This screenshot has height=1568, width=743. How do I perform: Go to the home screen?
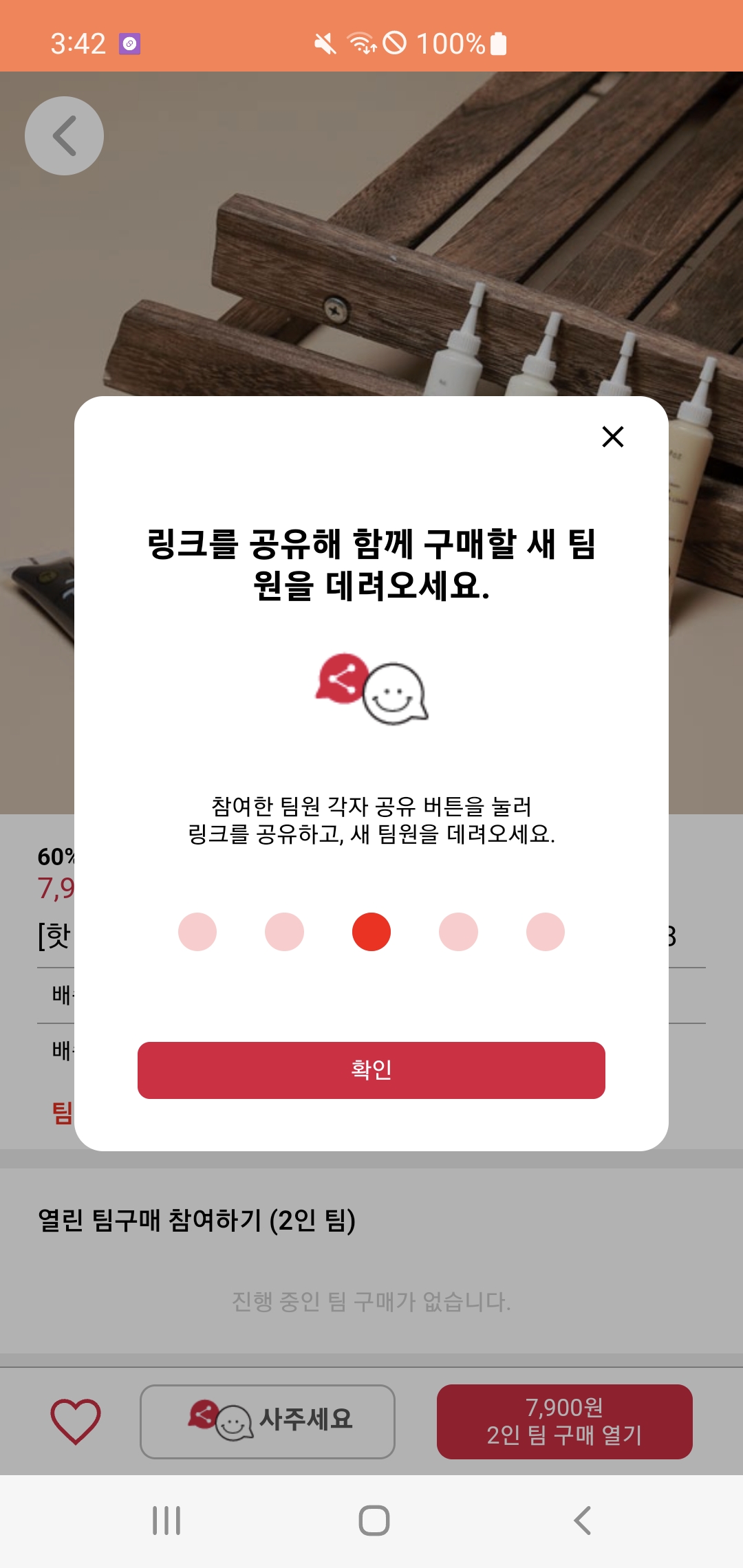[374, 1520]
